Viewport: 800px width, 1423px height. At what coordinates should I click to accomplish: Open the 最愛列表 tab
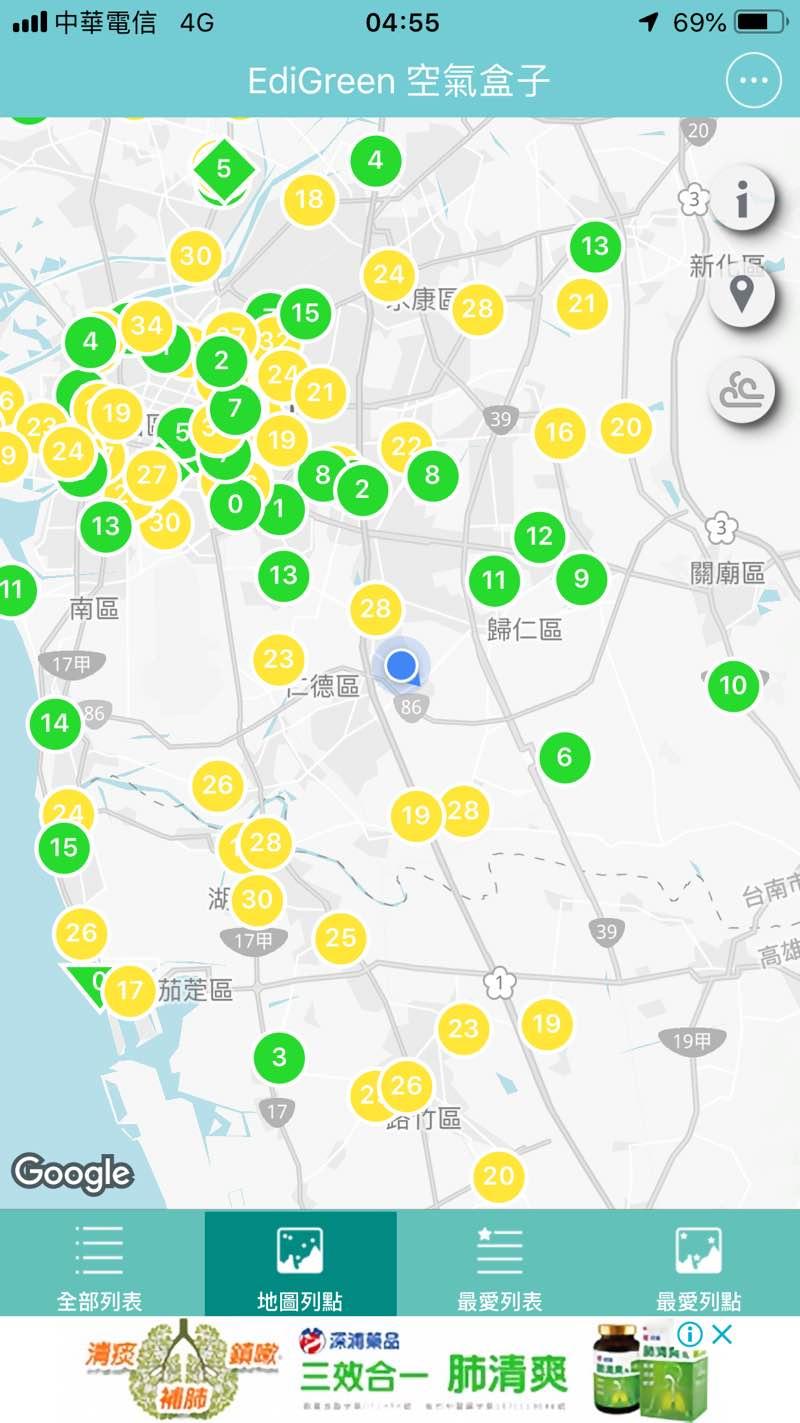[499, 1264]
